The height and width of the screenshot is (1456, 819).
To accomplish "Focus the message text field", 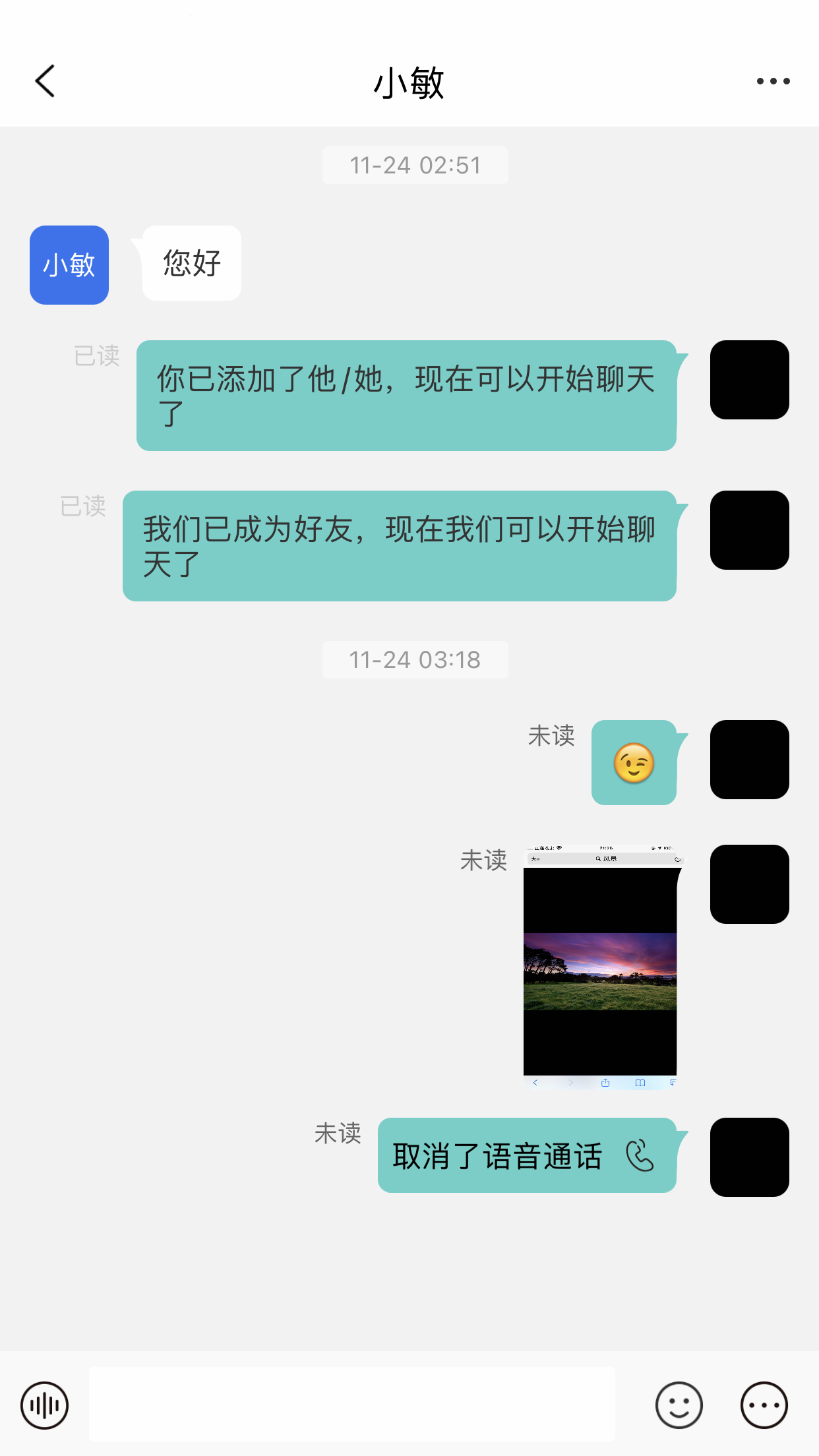I will [351, 1404].
